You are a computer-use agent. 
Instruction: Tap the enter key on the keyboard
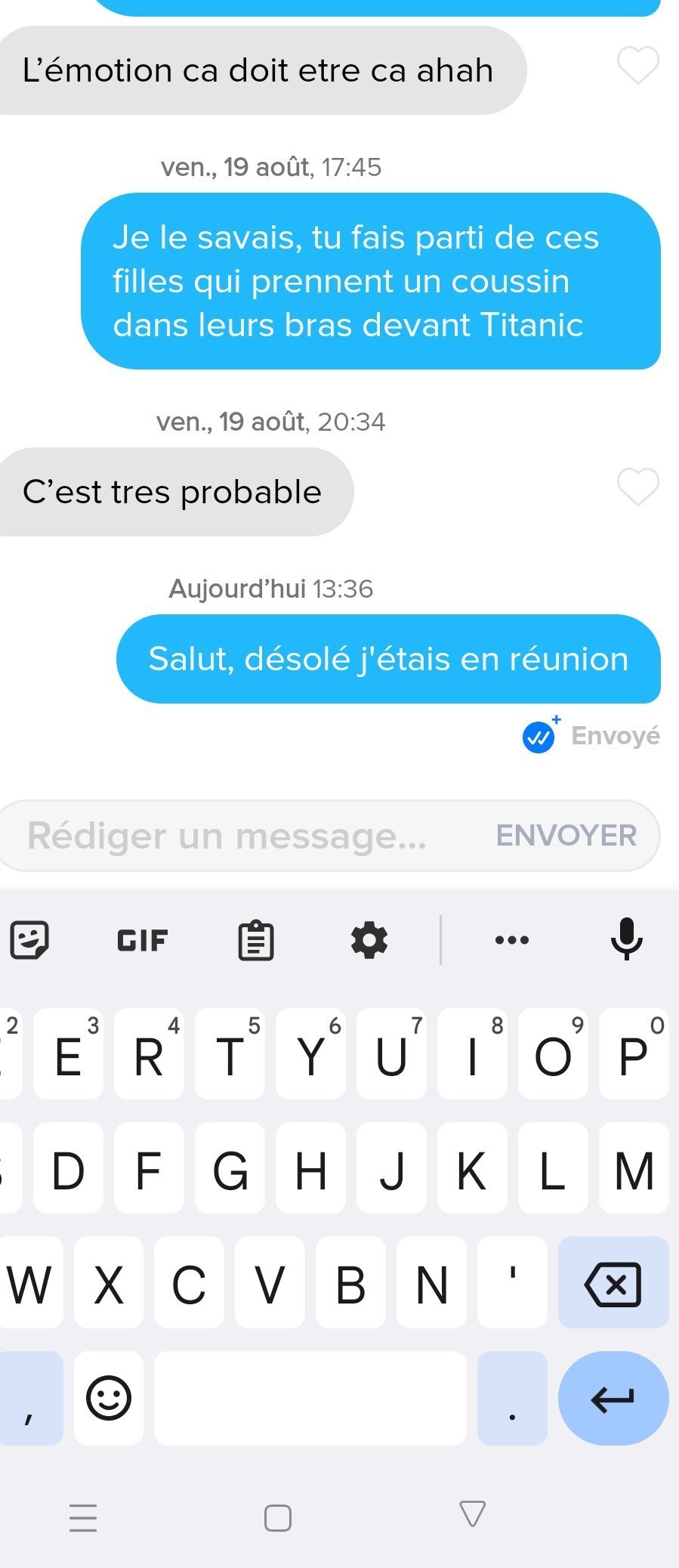click(x=613, y=1399)
